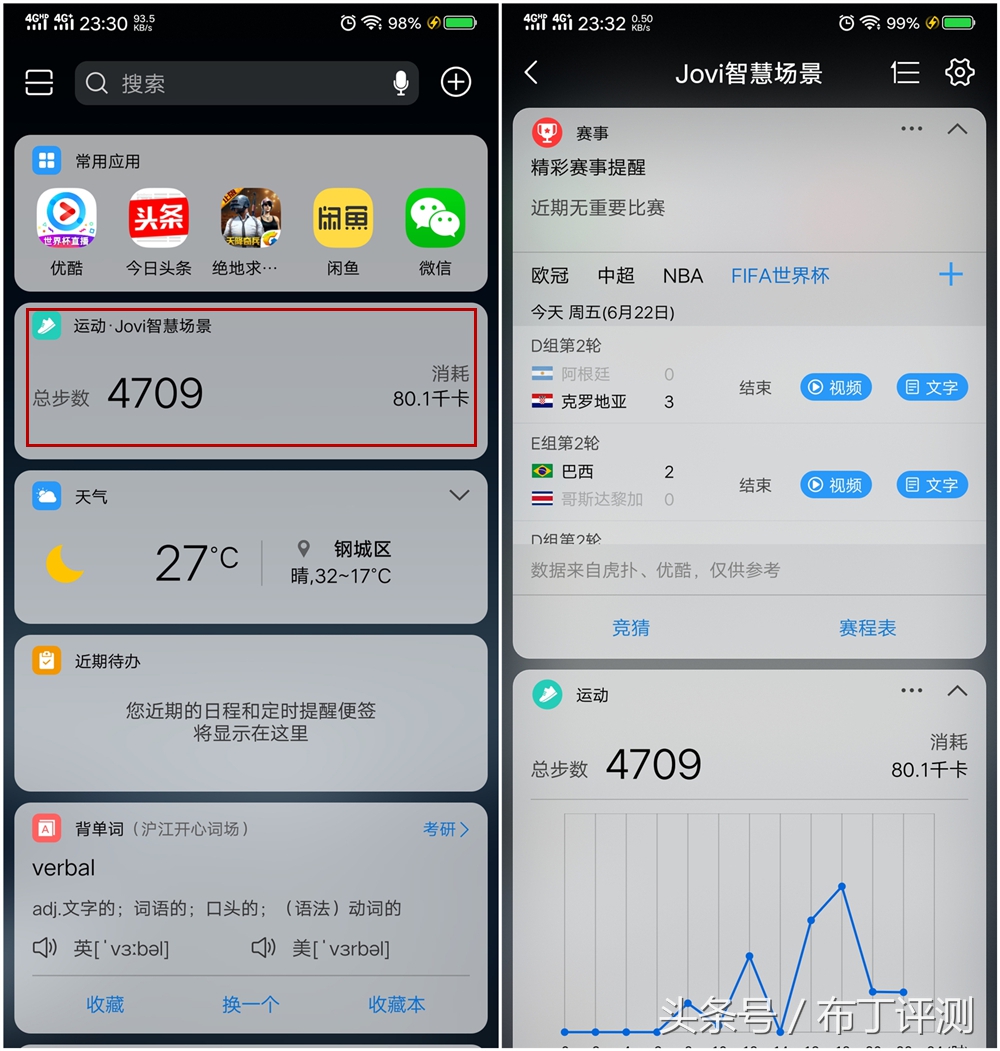Select the 中超 league tab
The height and width of the screenshot is (1051, 1000).
point(616,276)
